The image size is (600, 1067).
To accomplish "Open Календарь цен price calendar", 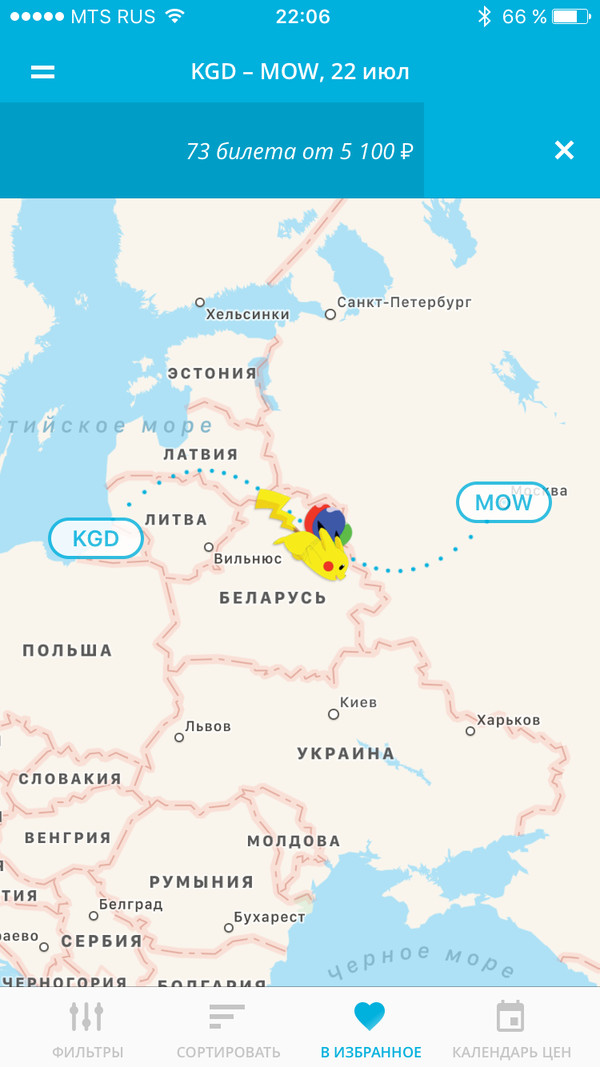I will coord(511,1028).
